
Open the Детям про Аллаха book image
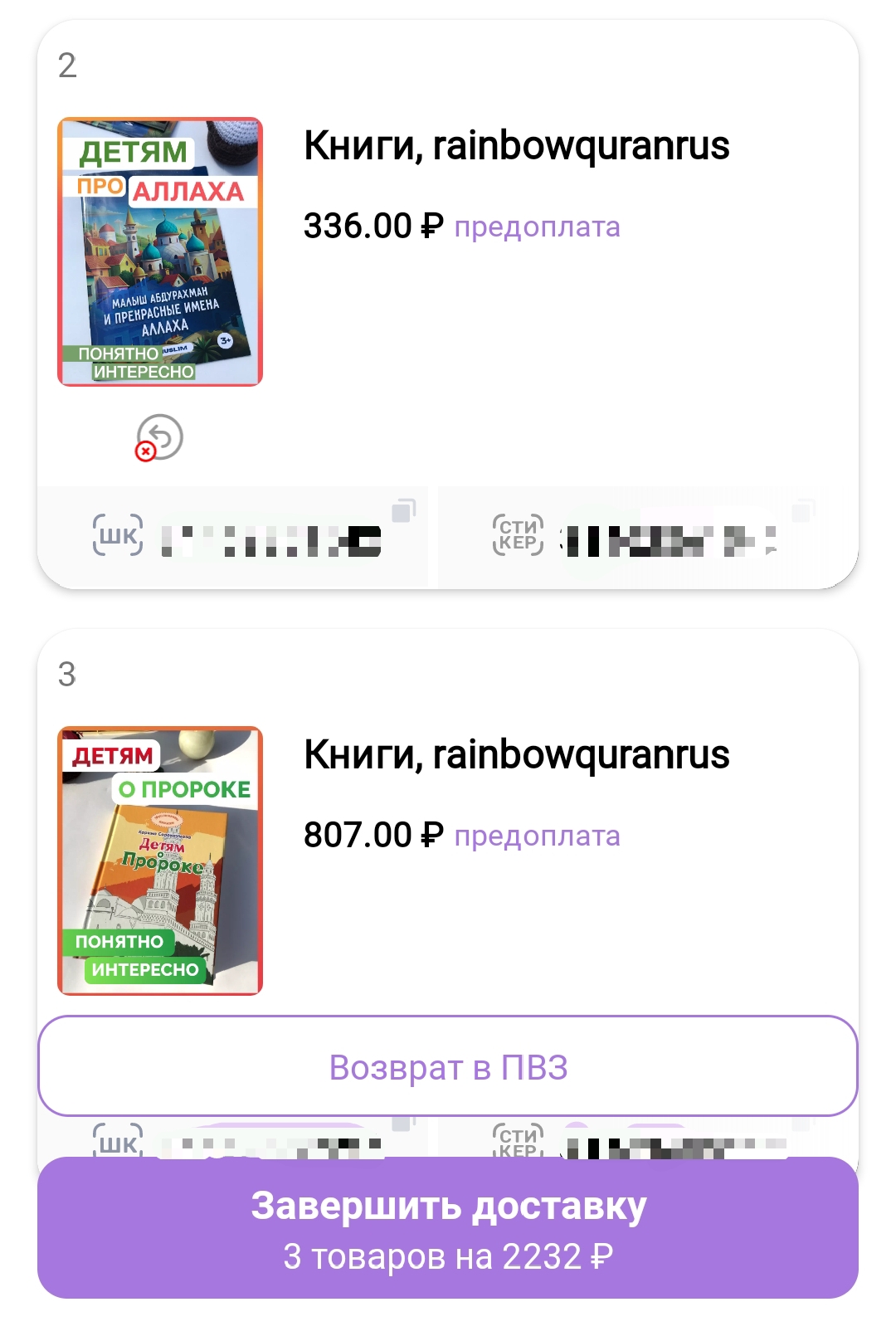tap(160, 252)
